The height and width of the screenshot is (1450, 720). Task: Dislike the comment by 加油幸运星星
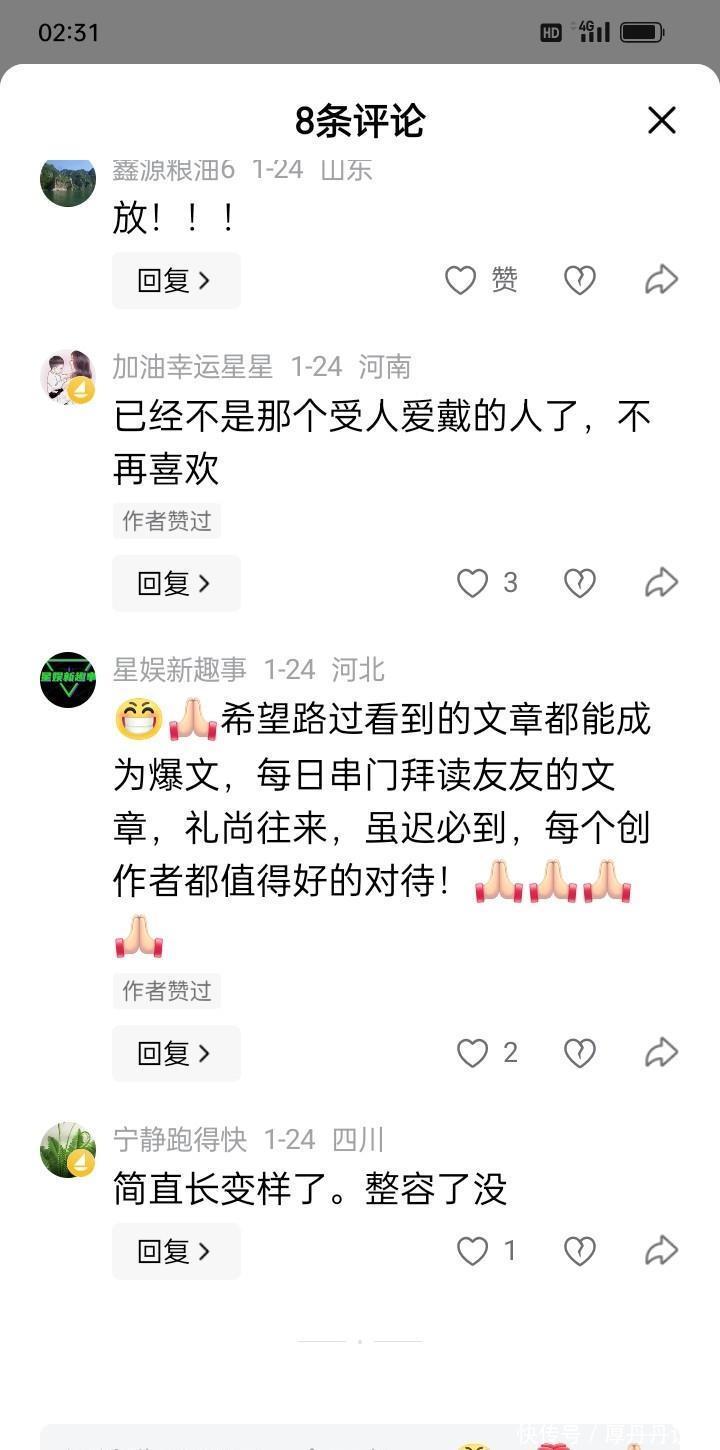point(580,583)
